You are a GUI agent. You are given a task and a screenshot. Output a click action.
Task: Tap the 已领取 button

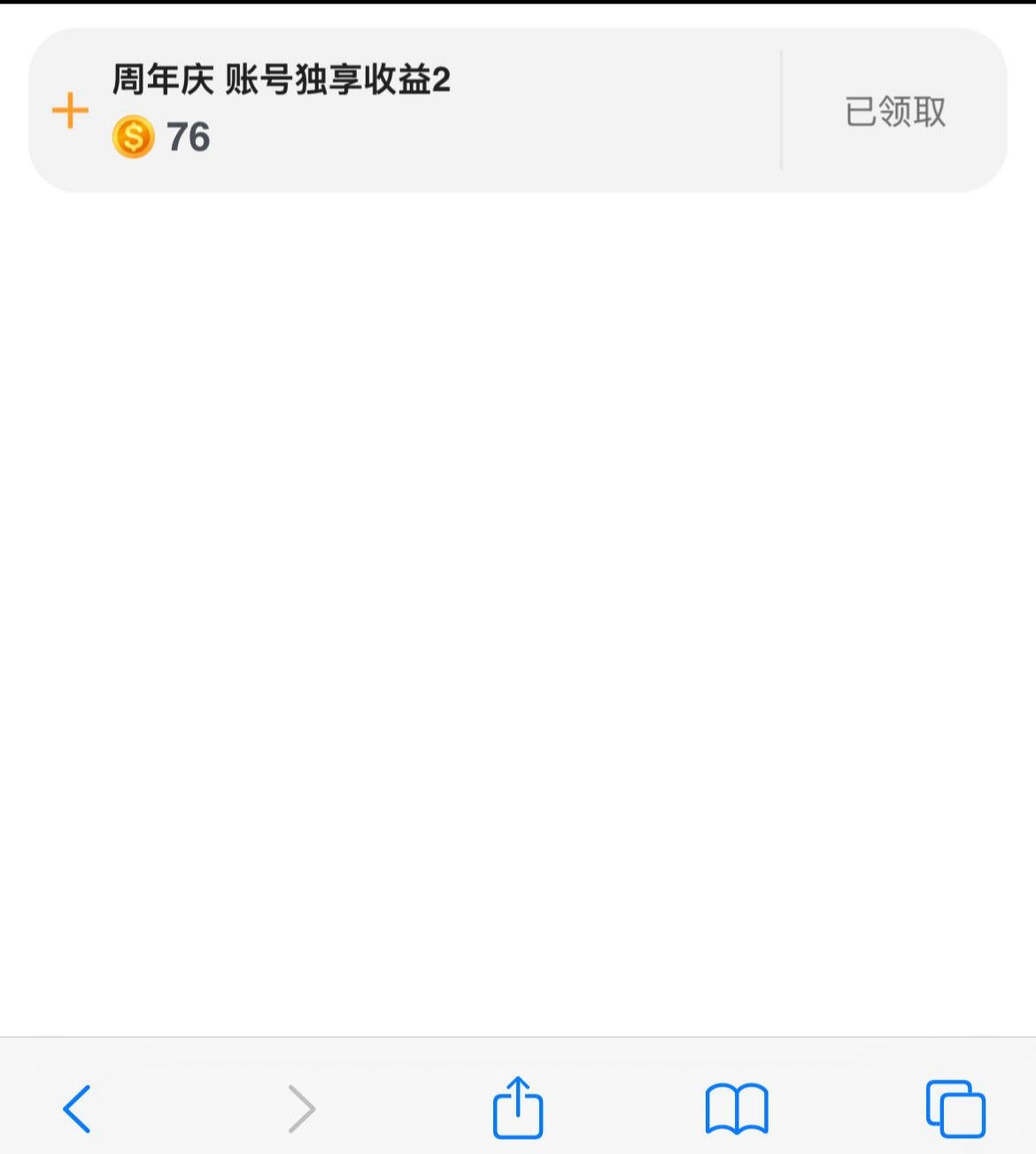894,112
